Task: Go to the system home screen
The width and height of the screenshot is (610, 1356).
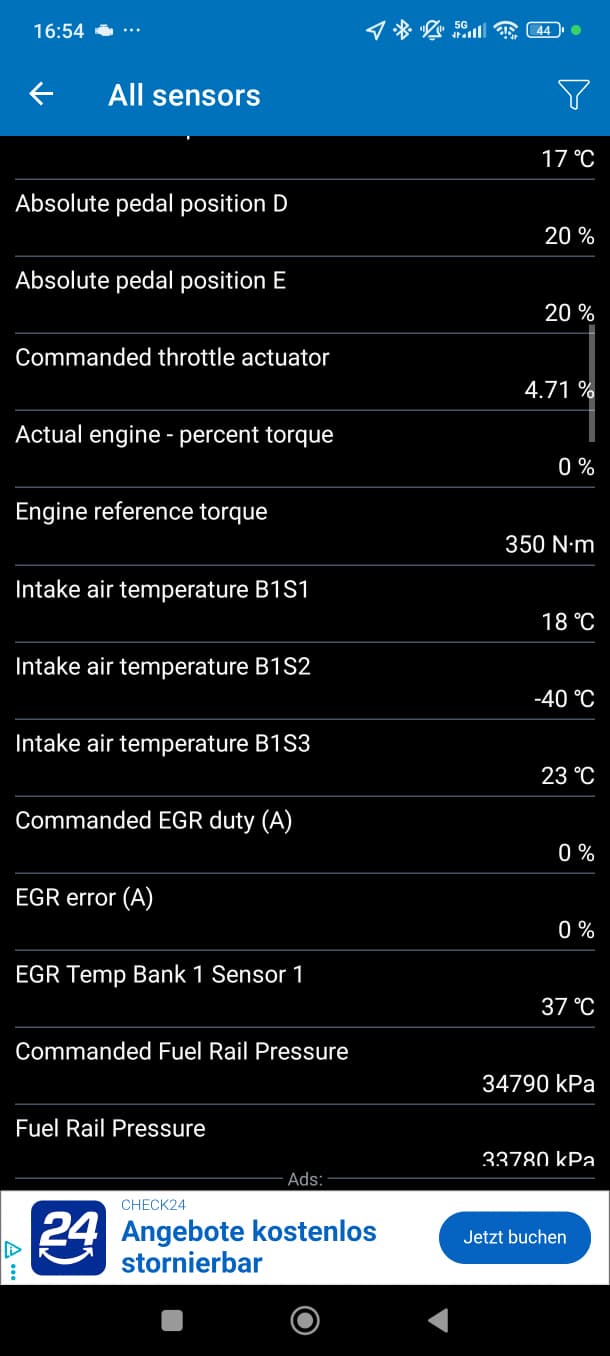Action: (x=304, y=1320)
